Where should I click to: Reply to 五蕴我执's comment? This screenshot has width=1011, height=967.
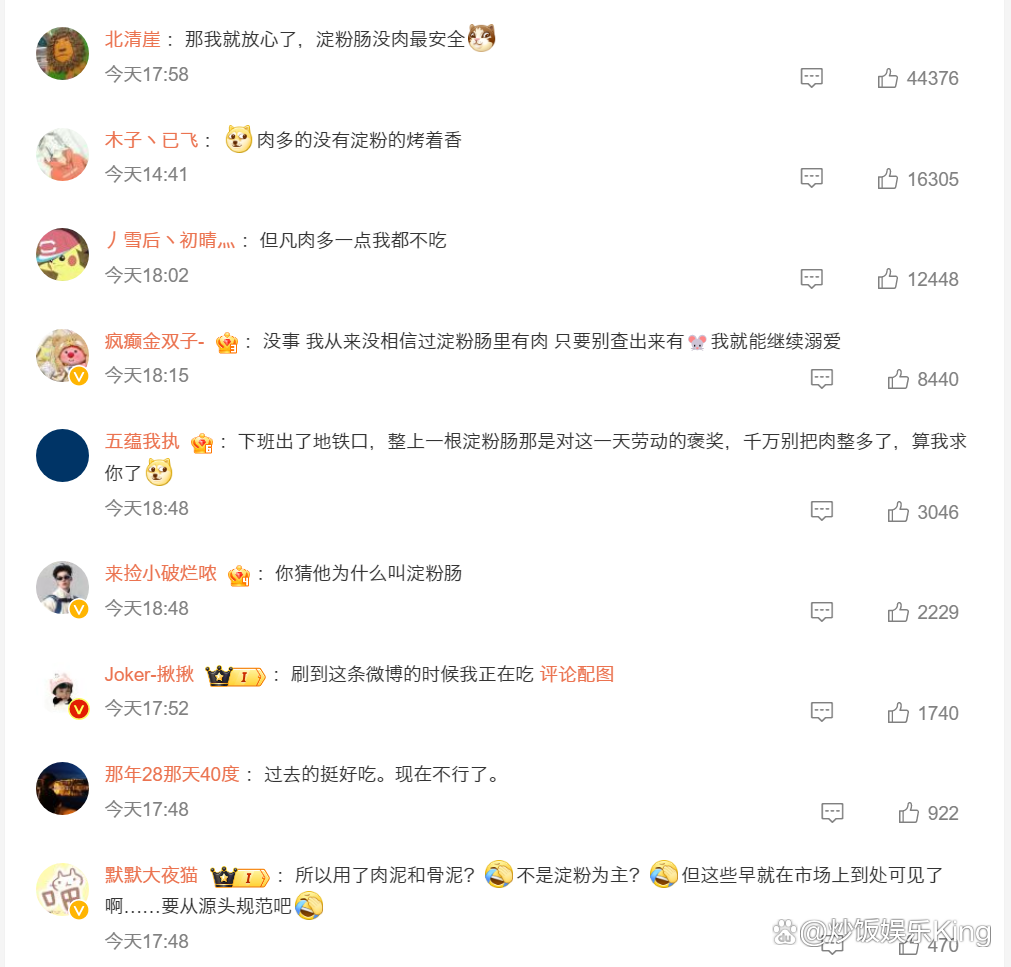(x=822, y=511)
